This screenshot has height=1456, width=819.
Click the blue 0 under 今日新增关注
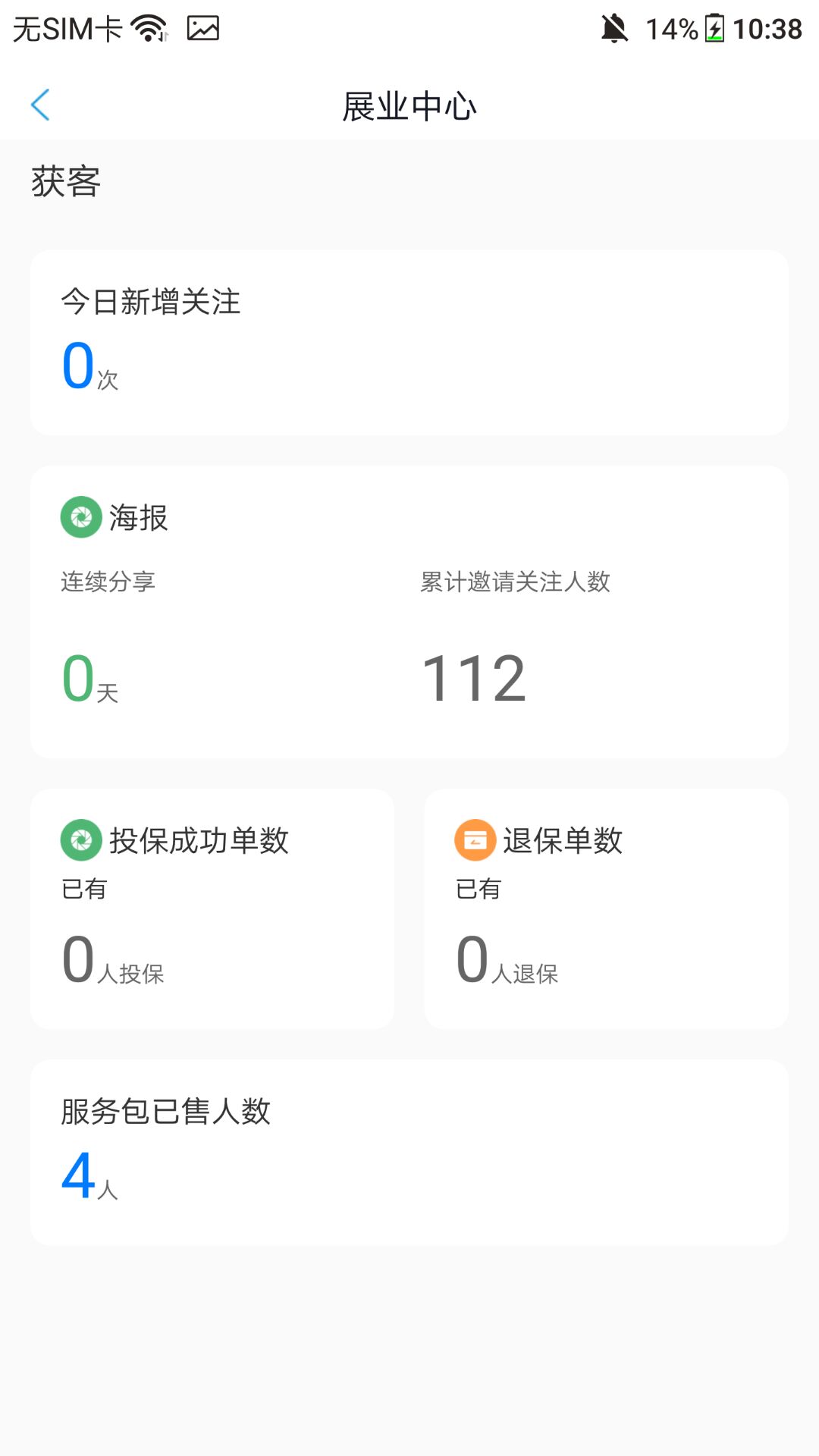77,366
